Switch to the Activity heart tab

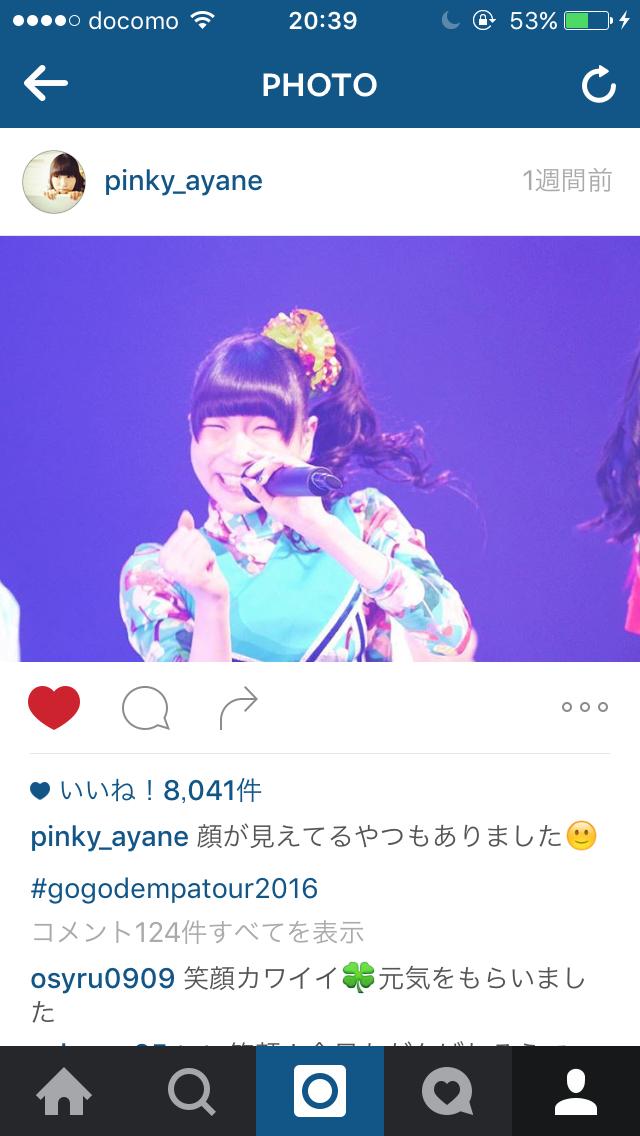pos(447,1091)
